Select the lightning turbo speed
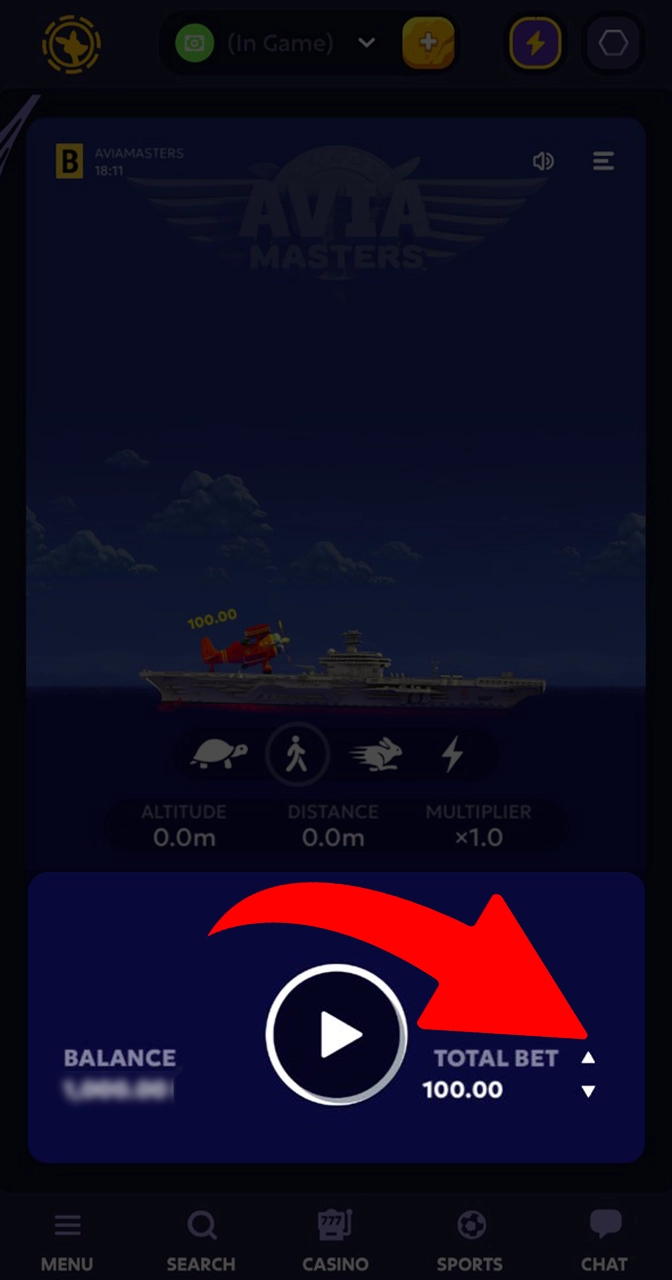672x1280 pixels. pyautogui.click(x=452, y=754)
